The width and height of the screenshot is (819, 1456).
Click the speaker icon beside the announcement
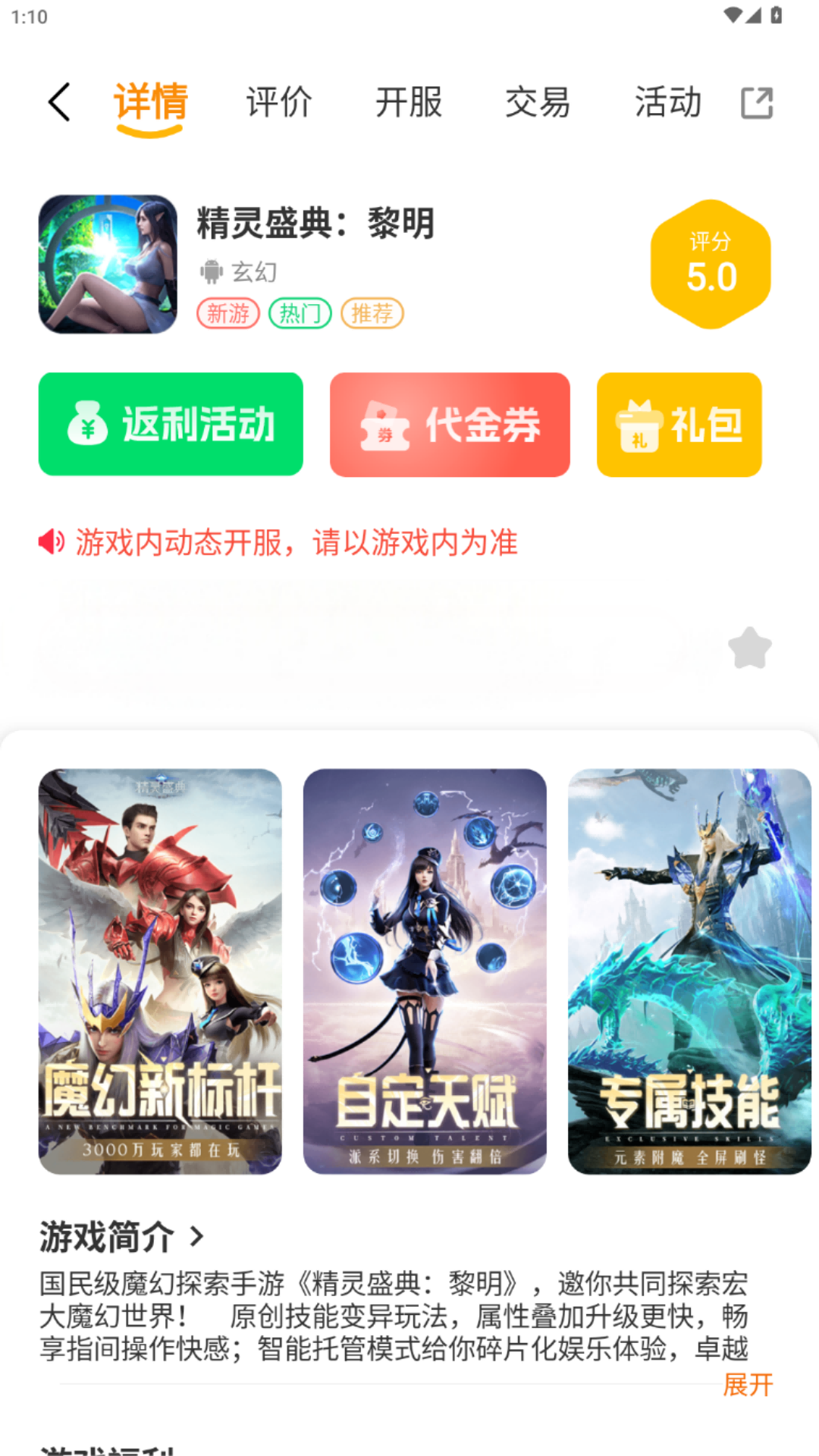tap(49, 542)
